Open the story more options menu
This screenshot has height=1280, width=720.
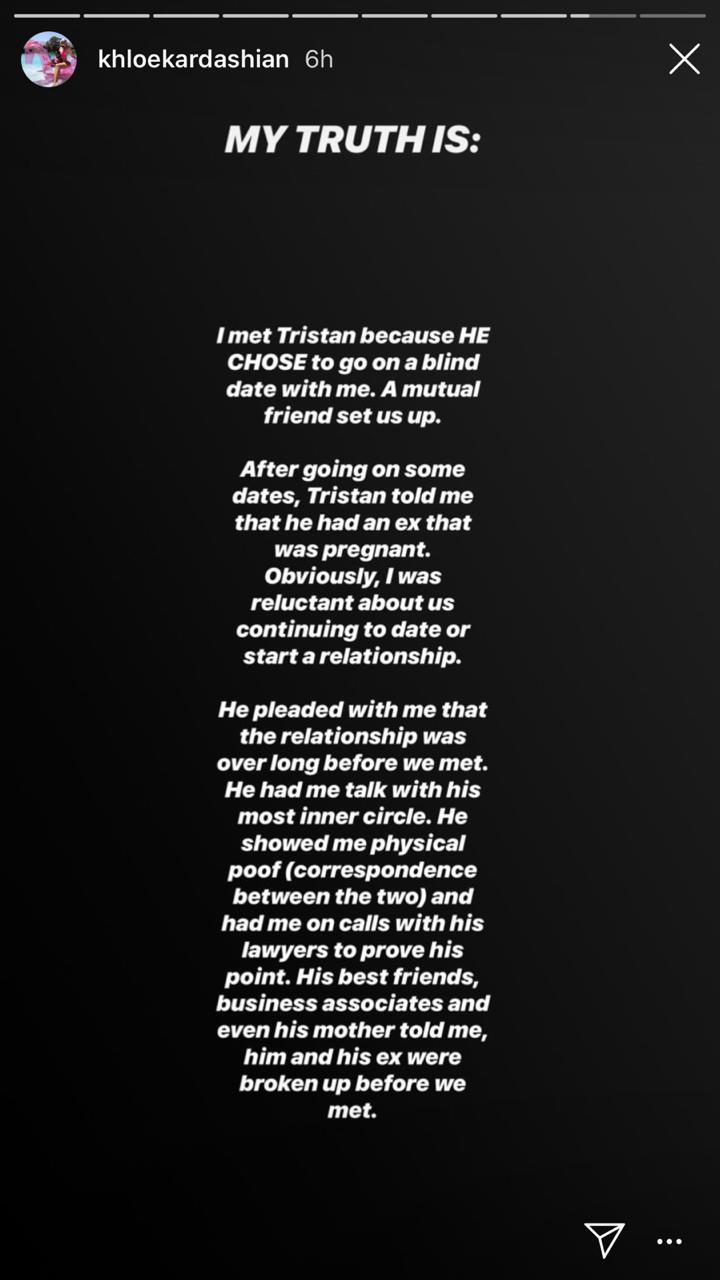669,1241
